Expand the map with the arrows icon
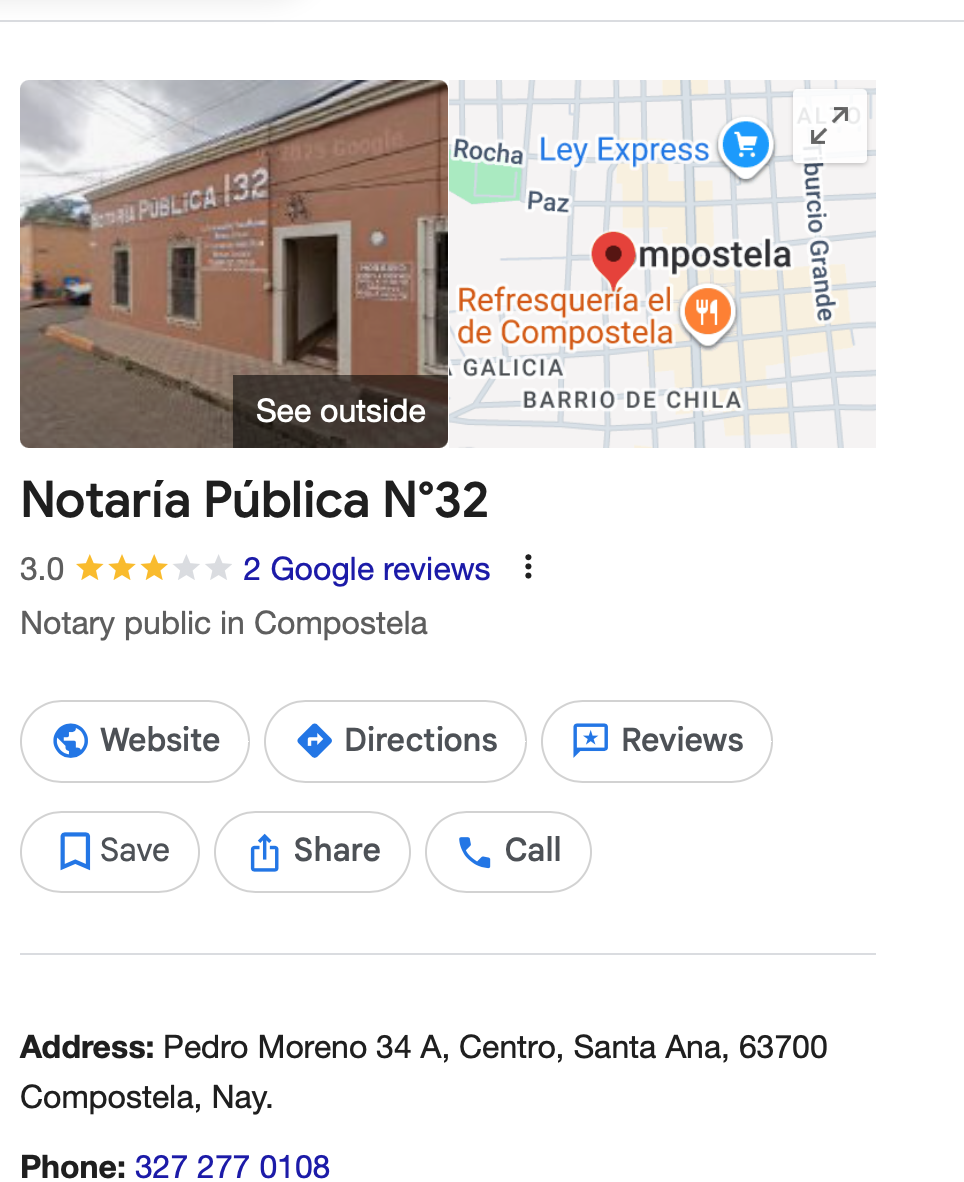This screenshot has height=1182, width=964. pos(829,126)
